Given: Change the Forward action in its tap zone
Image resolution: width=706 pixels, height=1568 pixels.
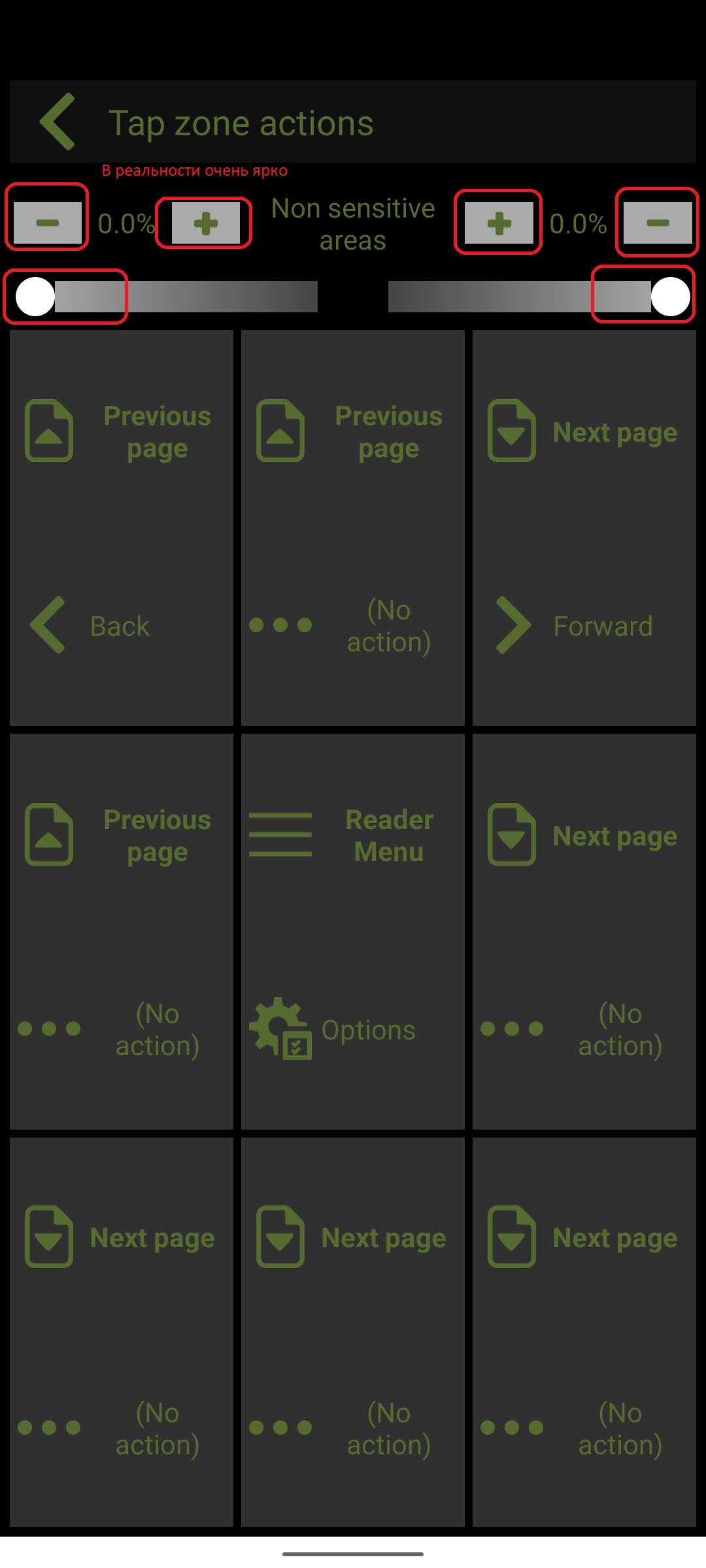Looking at the screenshot, I should (x=584, y=626).
